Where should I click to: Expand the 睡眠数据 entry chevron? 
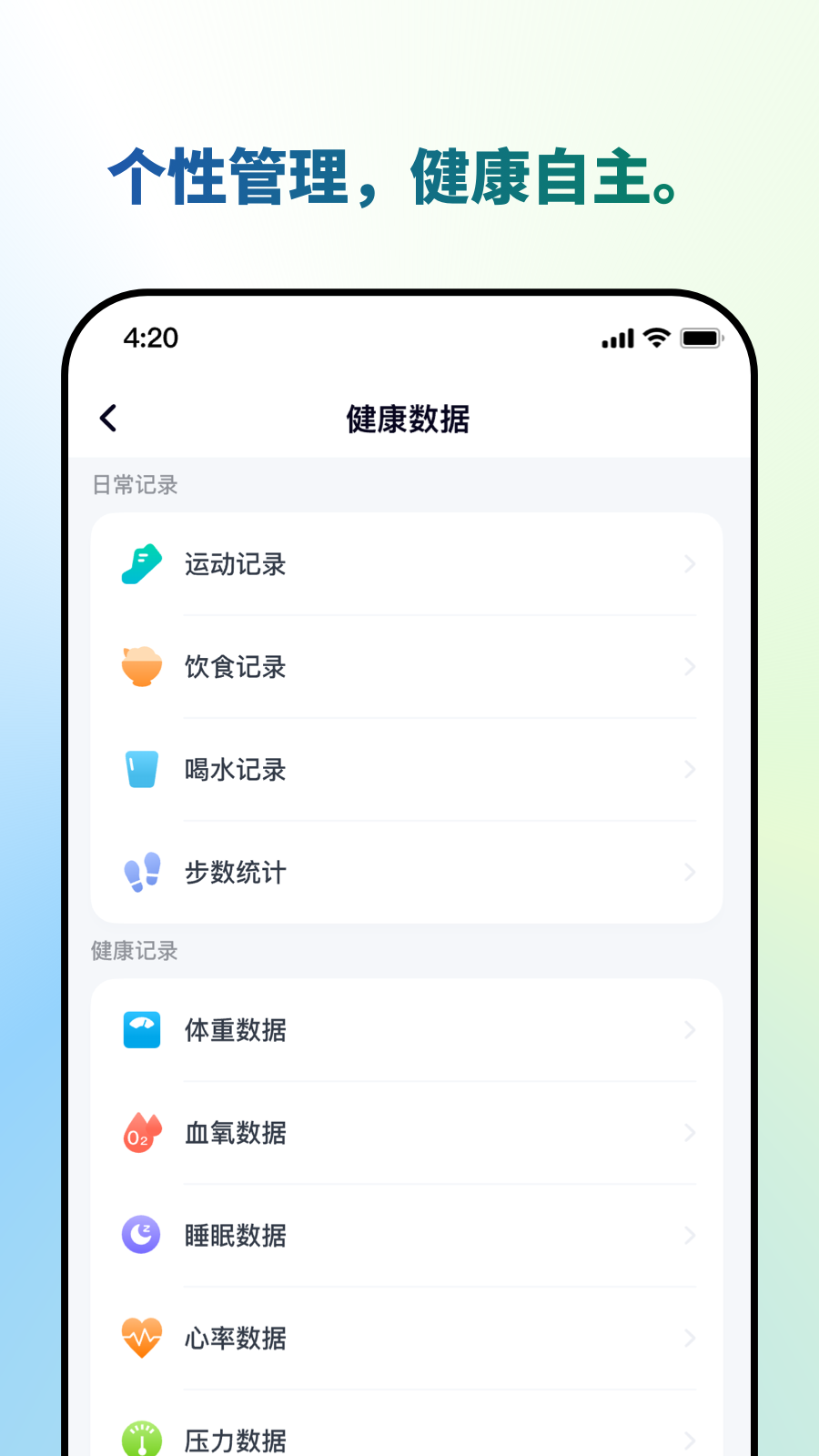[690, 1236]
